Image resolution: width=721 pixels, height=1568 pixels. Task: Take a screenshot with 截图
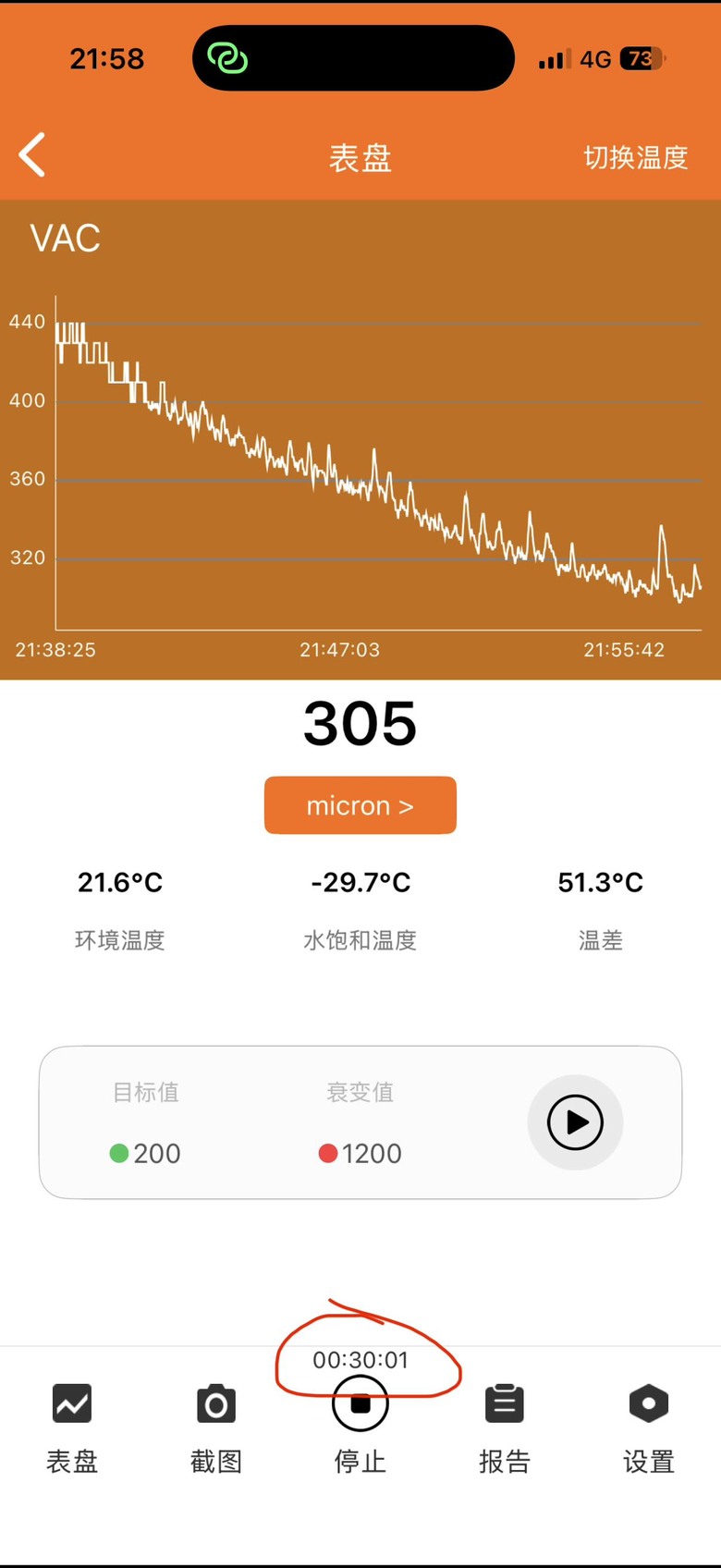pos(216,1428)
